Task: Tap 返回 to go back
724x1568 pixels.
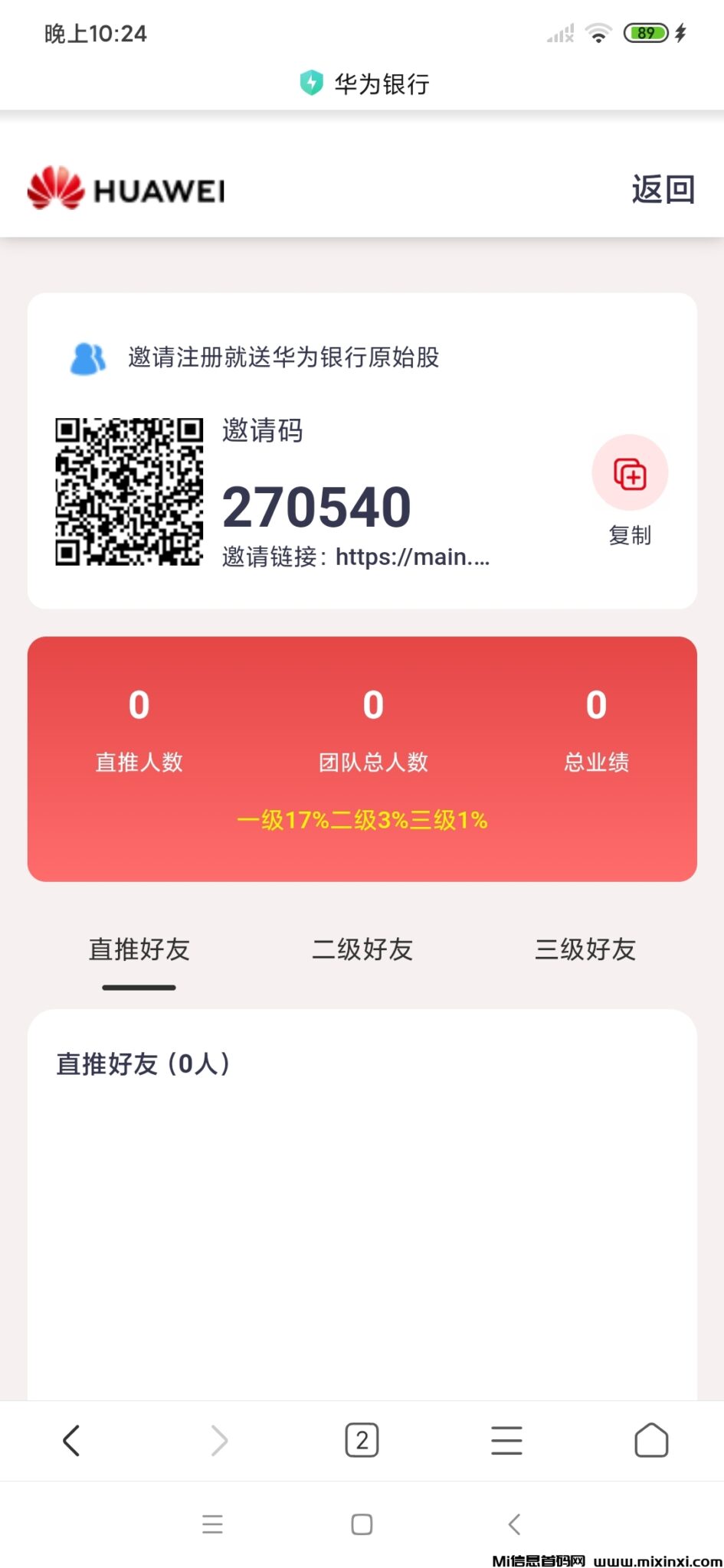Action: click(663, 189)
